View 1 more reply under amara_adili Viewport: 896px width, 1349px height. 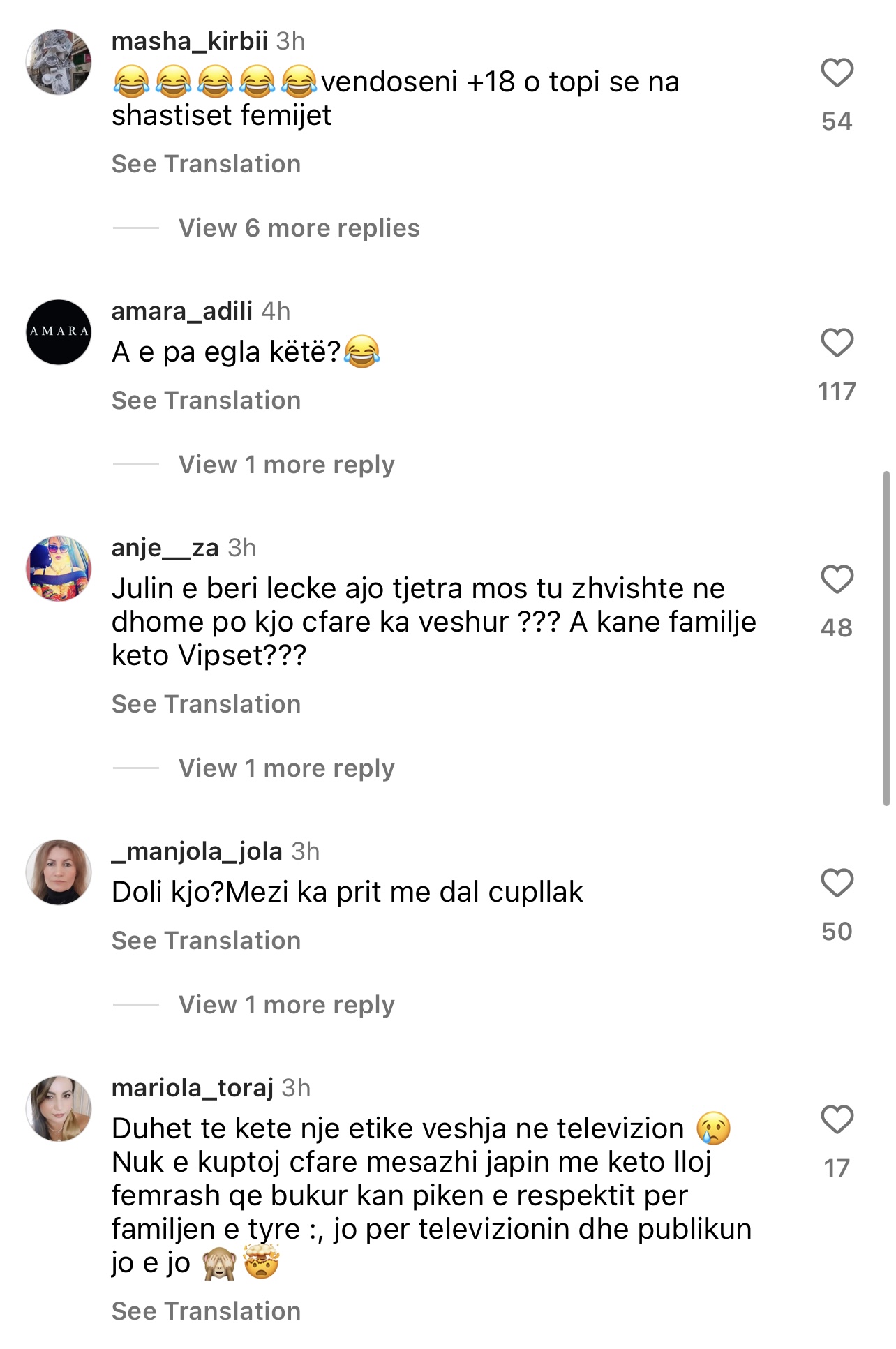(286, 465)
